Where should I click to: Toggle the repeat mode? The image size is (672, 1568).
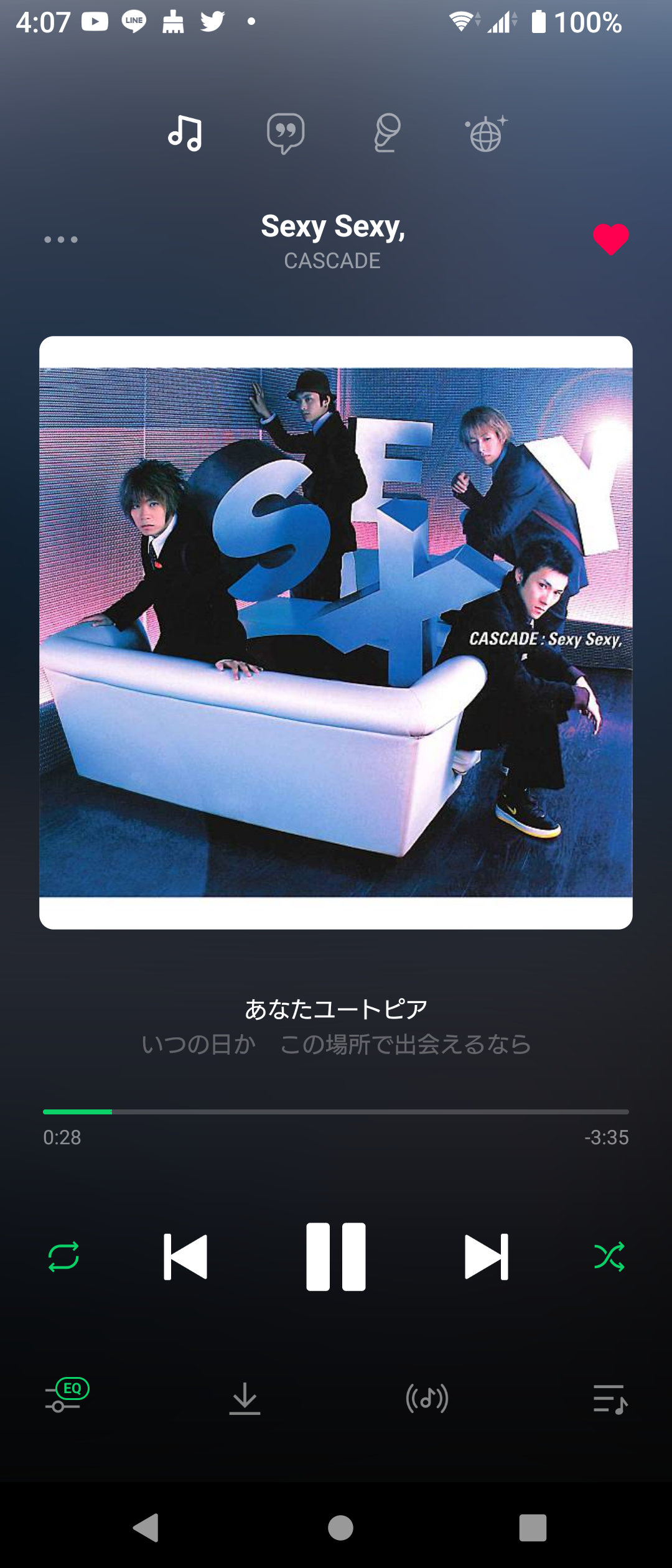point(63,1257)
